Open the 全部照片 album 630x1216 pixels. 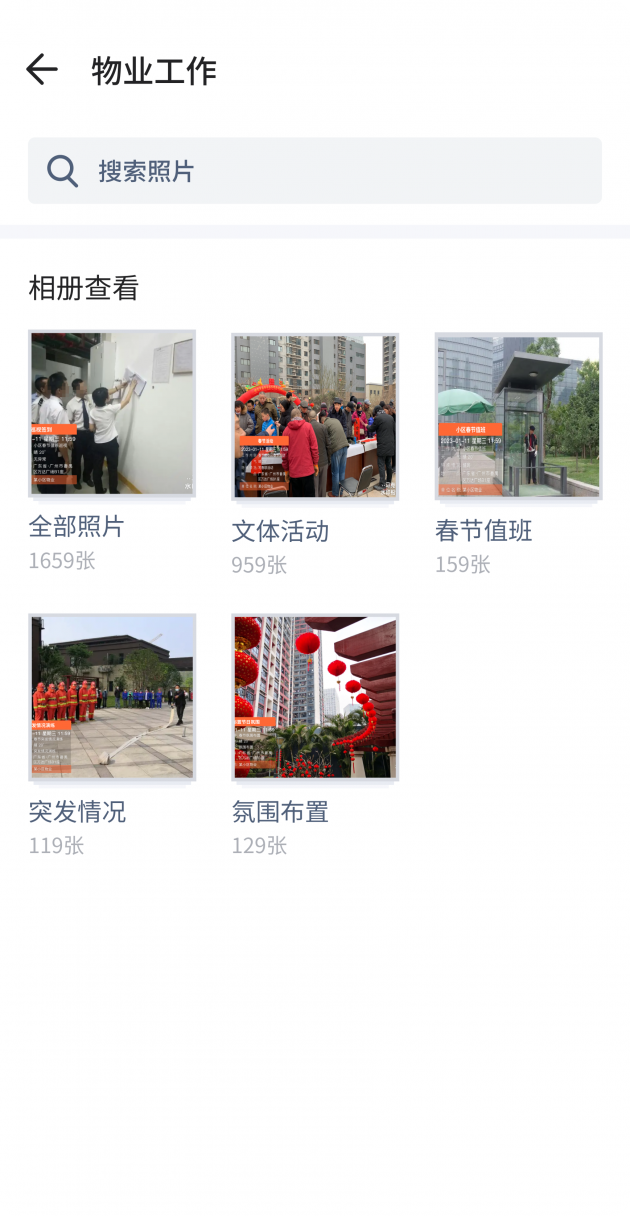coord(112,414)
